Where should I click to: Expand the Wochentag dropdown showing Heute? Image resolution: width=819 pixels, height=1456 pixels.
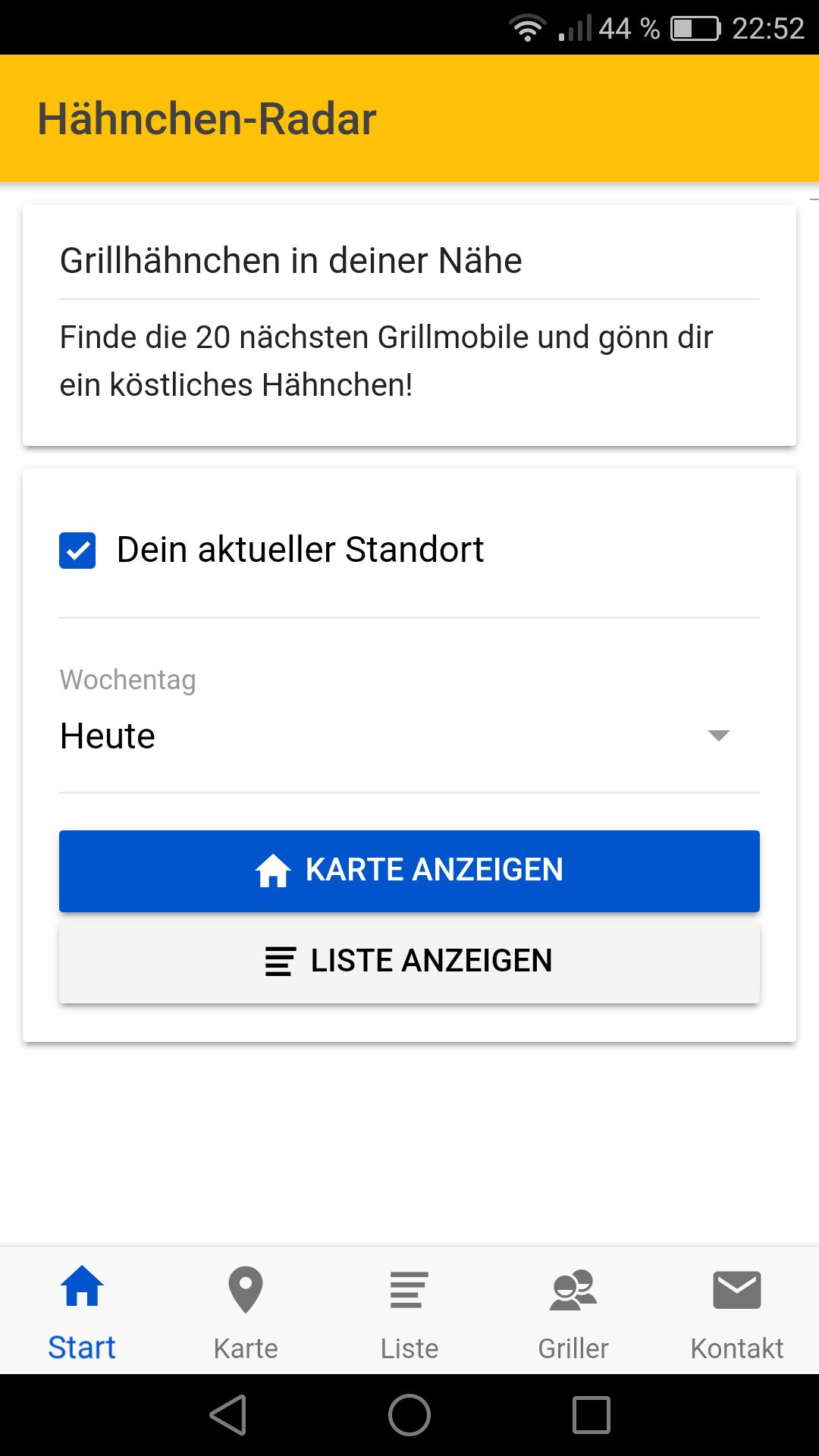(x=409, y=736)
